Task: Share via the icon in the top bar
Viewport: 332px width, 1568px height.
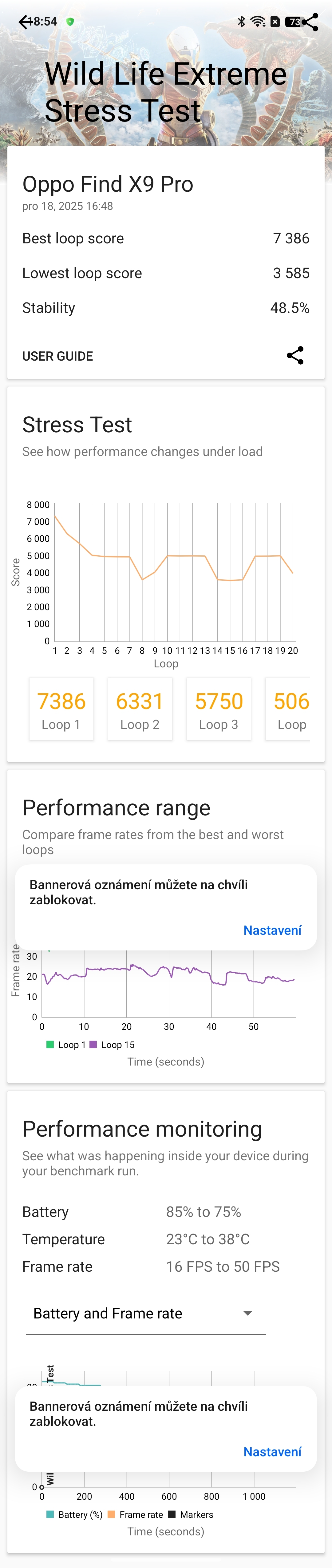Action: point(310,22)
